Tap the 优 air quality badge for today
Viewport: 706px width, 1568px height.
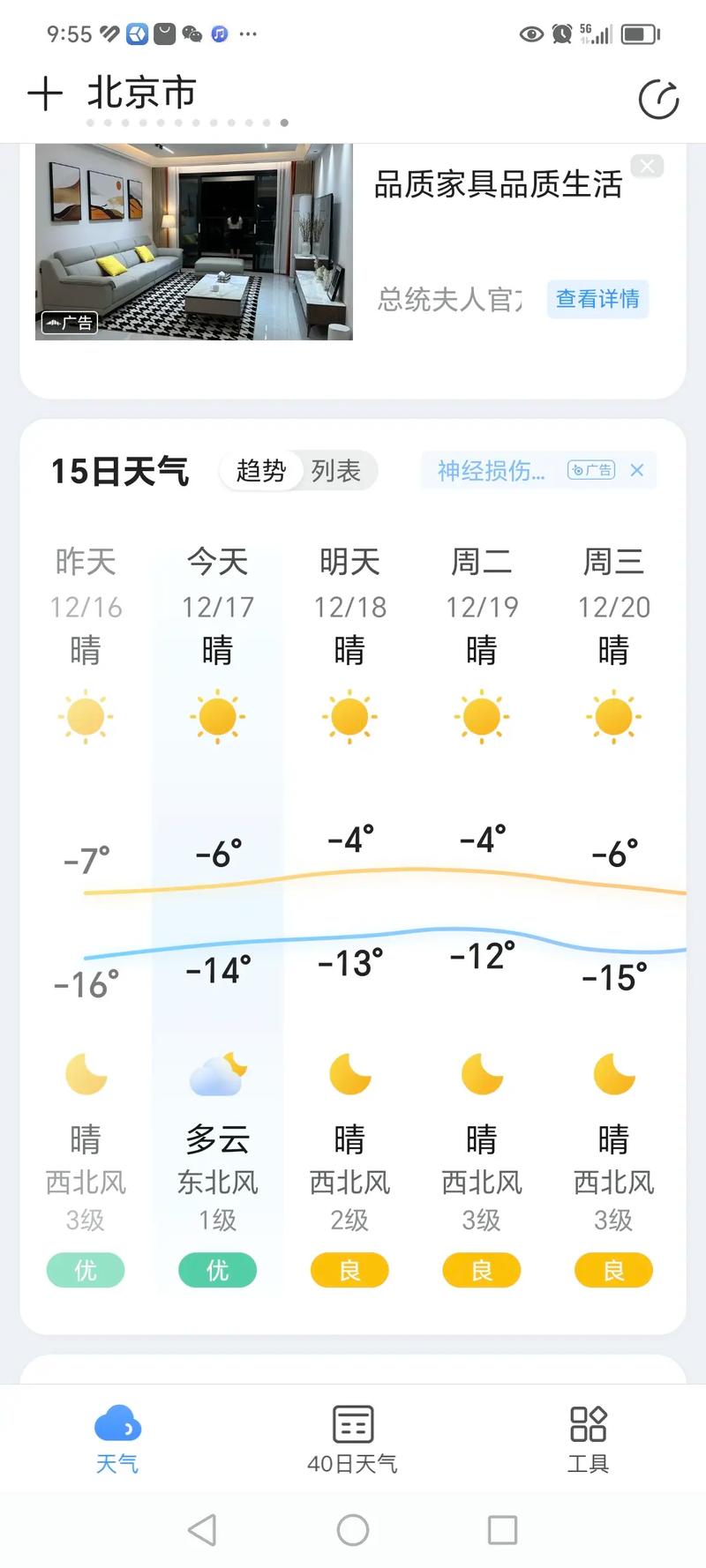coord(217,1270)
